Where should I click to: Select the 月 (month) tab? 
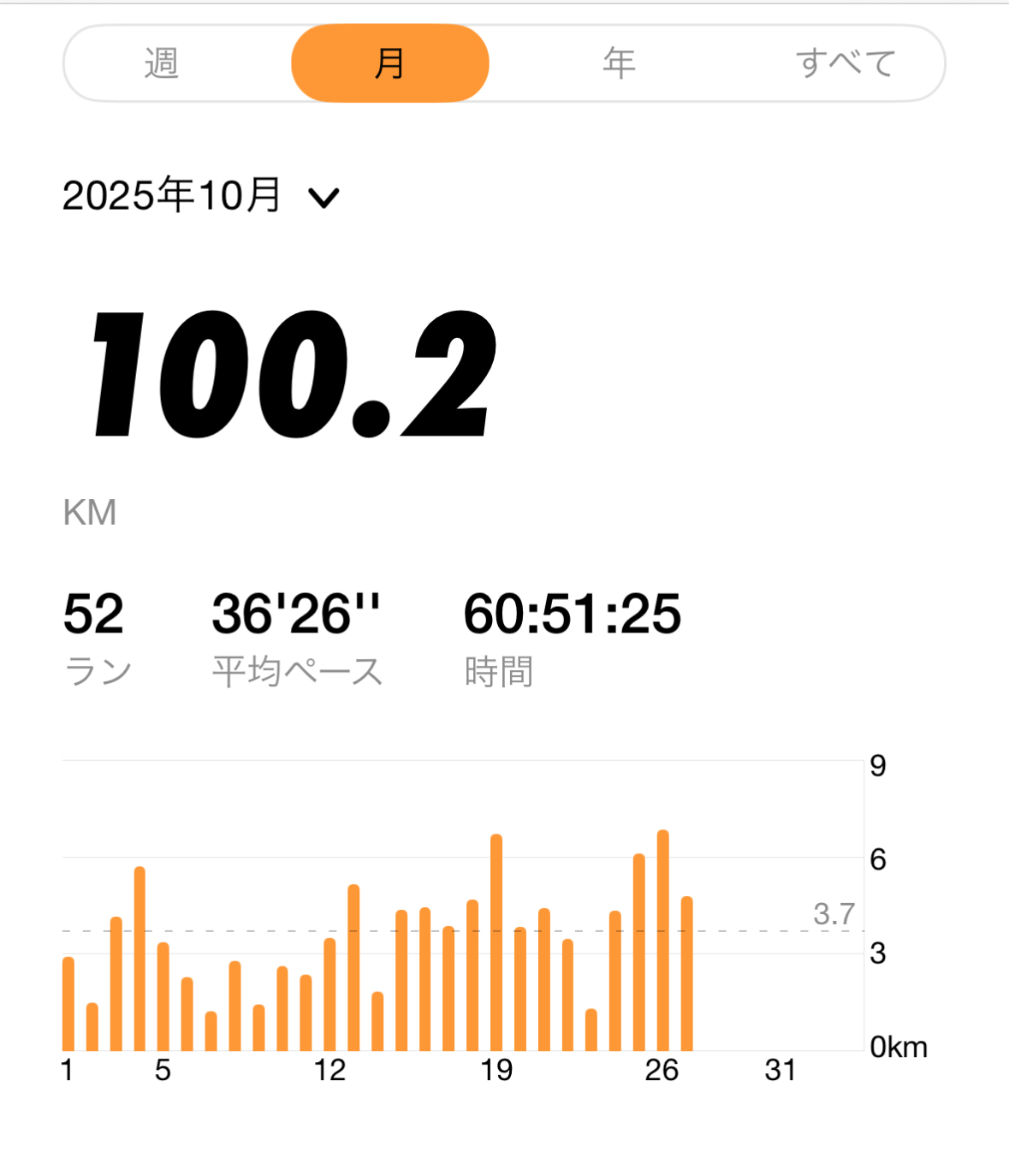pyautogui.click(x=389, y=63)
